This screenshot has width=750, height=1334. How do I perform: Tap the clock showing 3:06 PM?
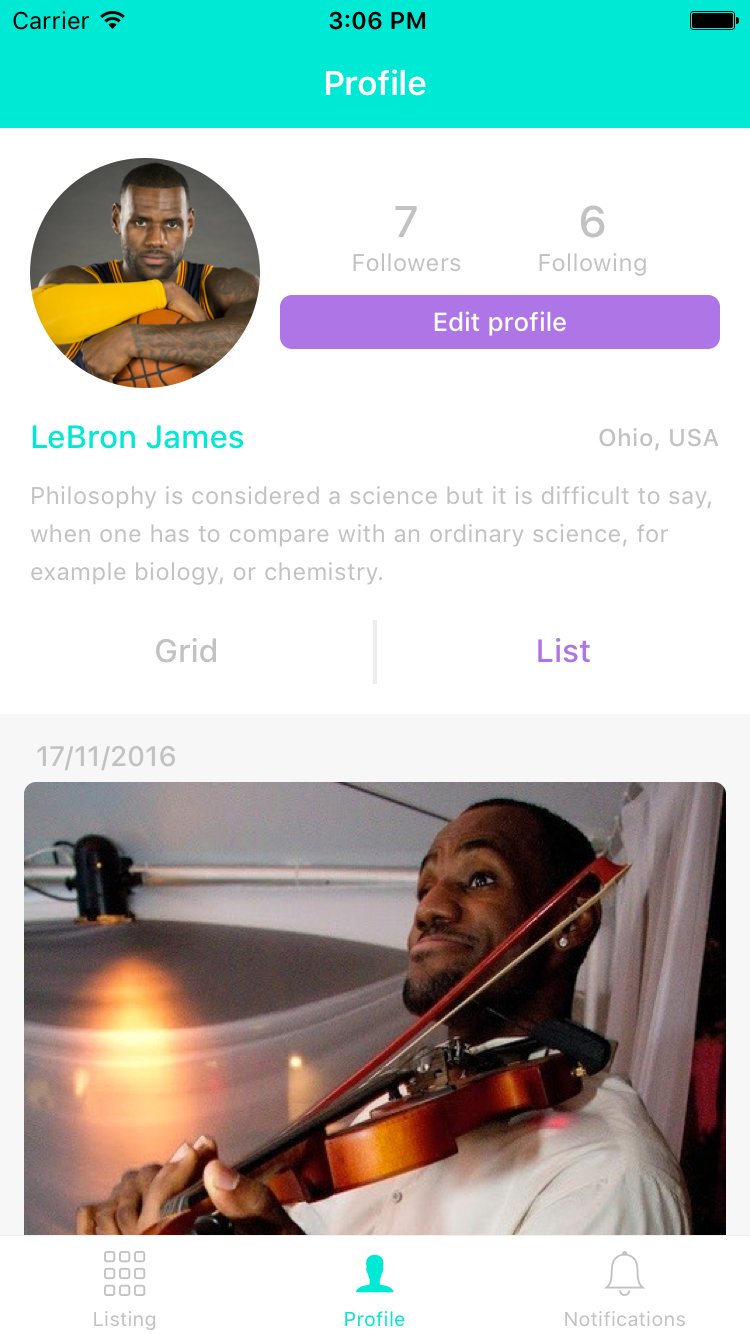tap(377, 19)
